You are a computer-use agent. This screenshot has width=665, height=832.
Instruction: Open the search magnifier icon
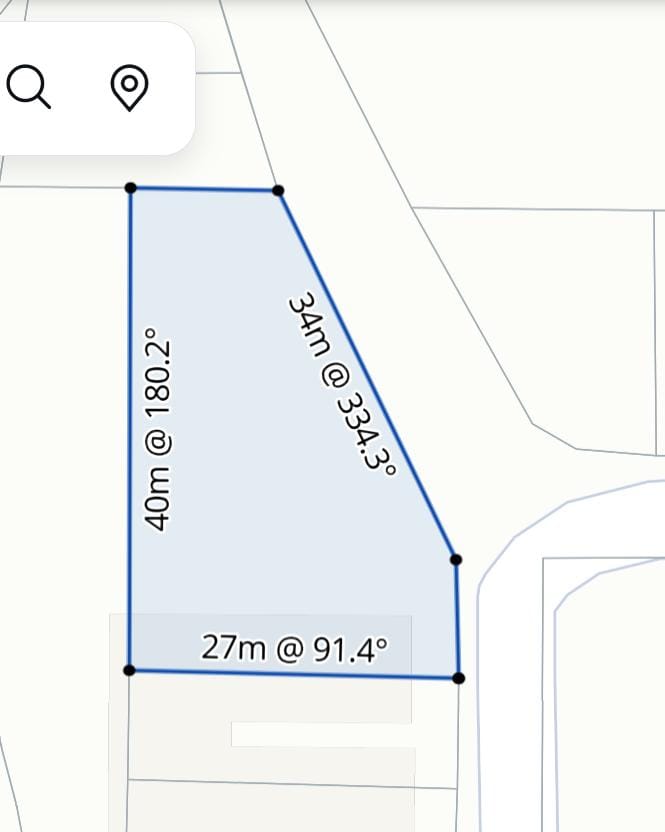click(x=28, y=88)
